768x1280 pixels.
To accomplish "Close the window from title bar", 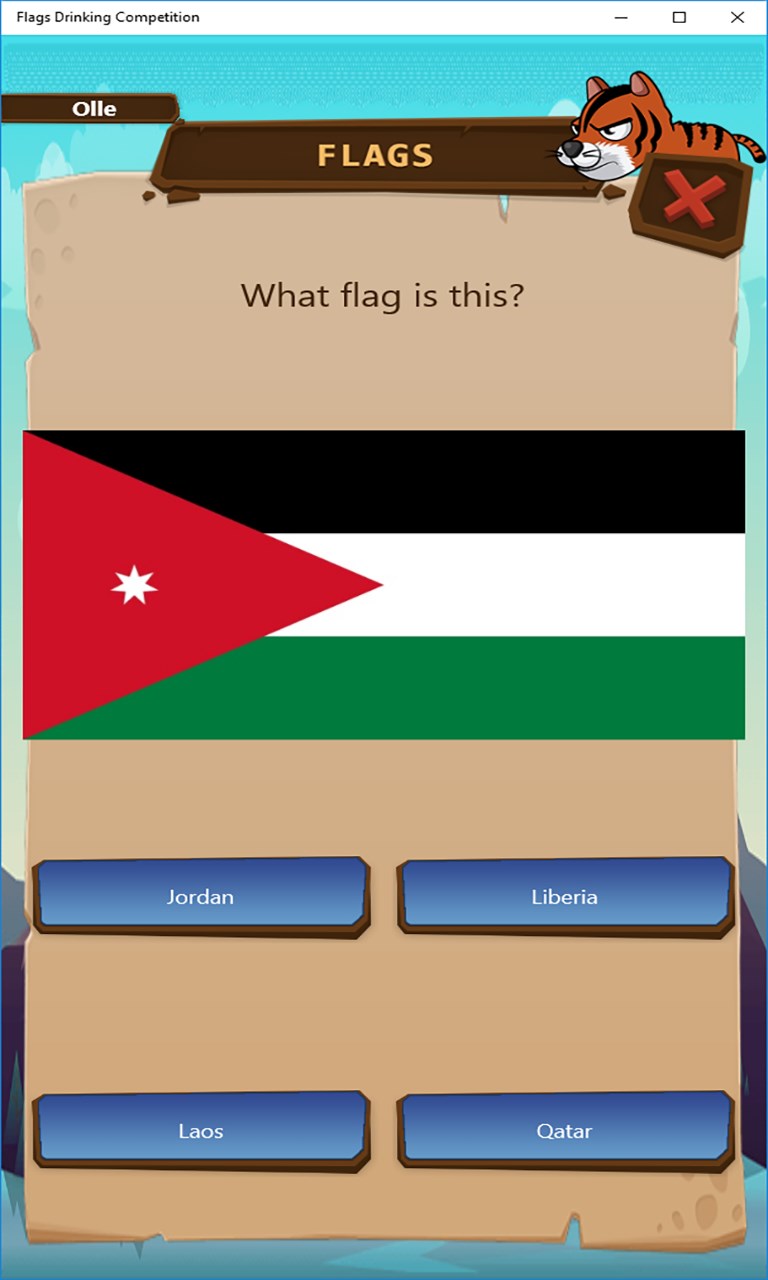I will (x=738, y=17).
